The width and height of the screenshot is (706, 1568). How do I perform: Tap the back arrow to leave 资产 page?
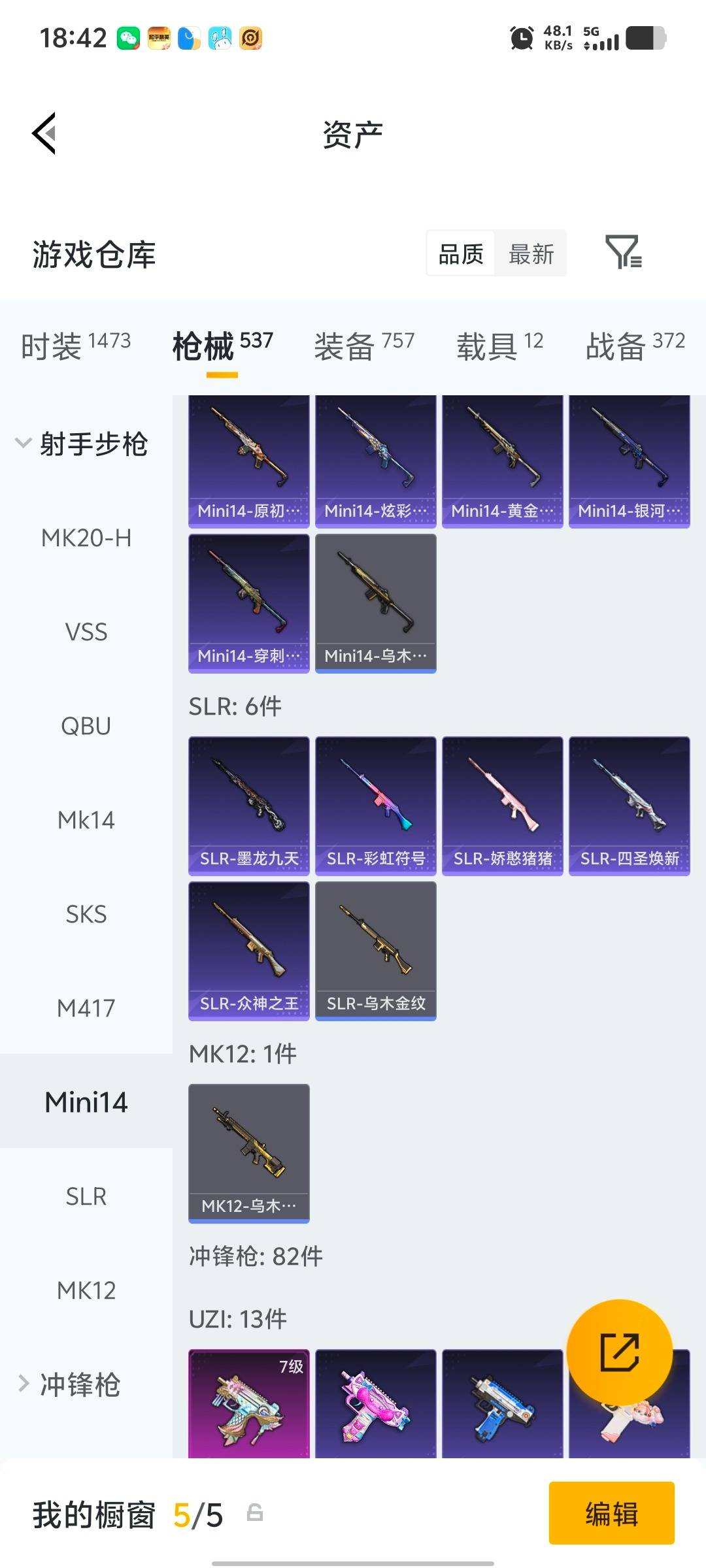[43, 133]
